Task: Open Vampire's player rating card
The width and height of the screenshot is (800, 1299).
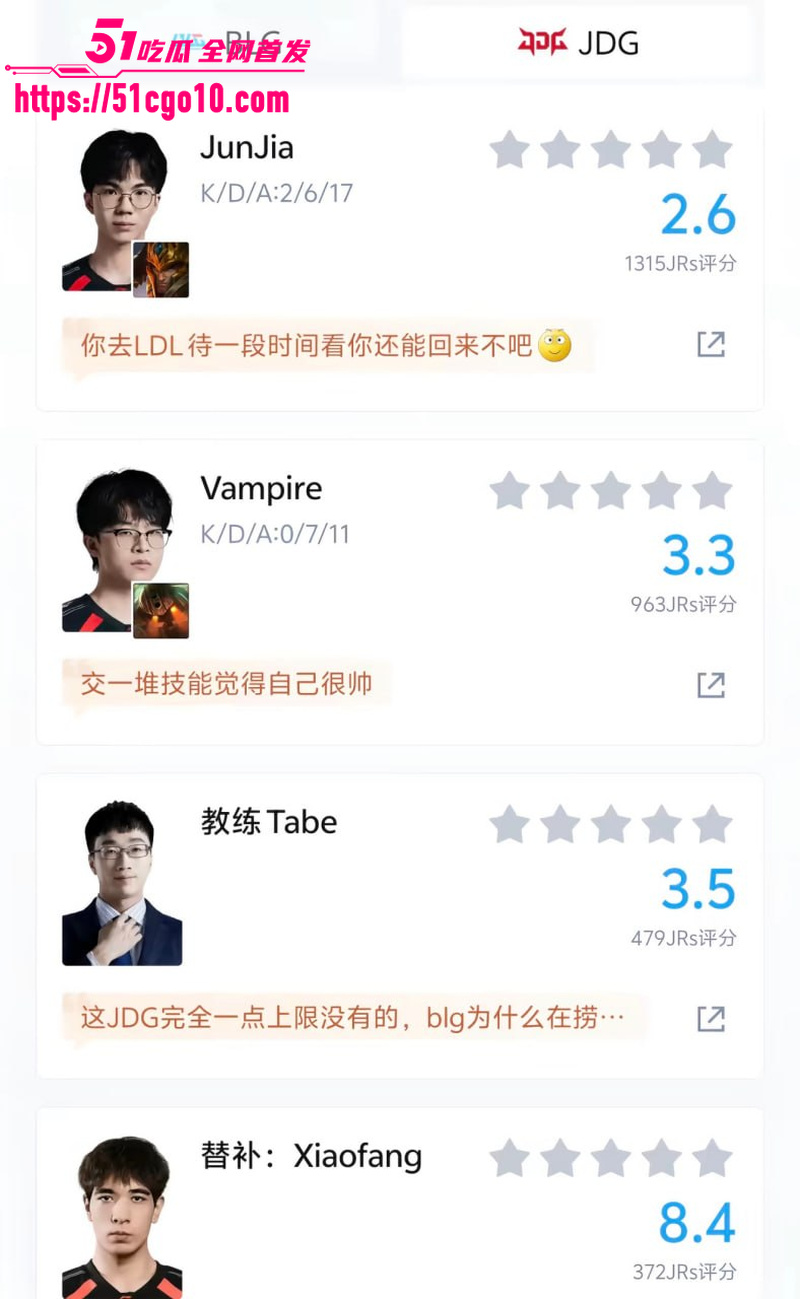Action: pos(400,592)
